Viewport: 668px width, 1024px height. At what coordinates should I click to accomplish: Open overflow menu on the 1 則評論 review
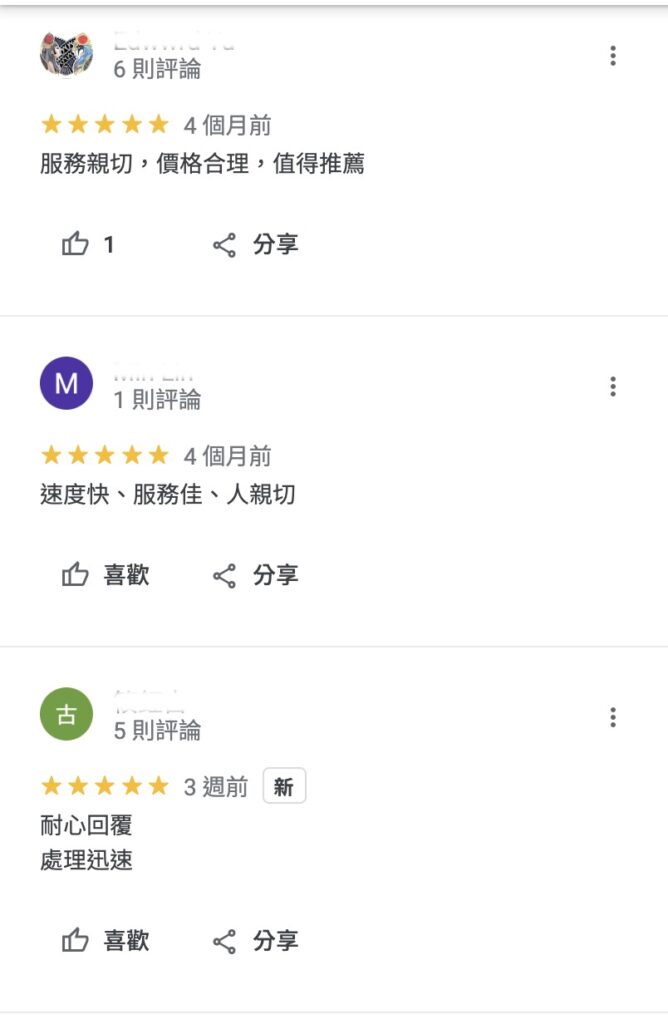point(613,386)
